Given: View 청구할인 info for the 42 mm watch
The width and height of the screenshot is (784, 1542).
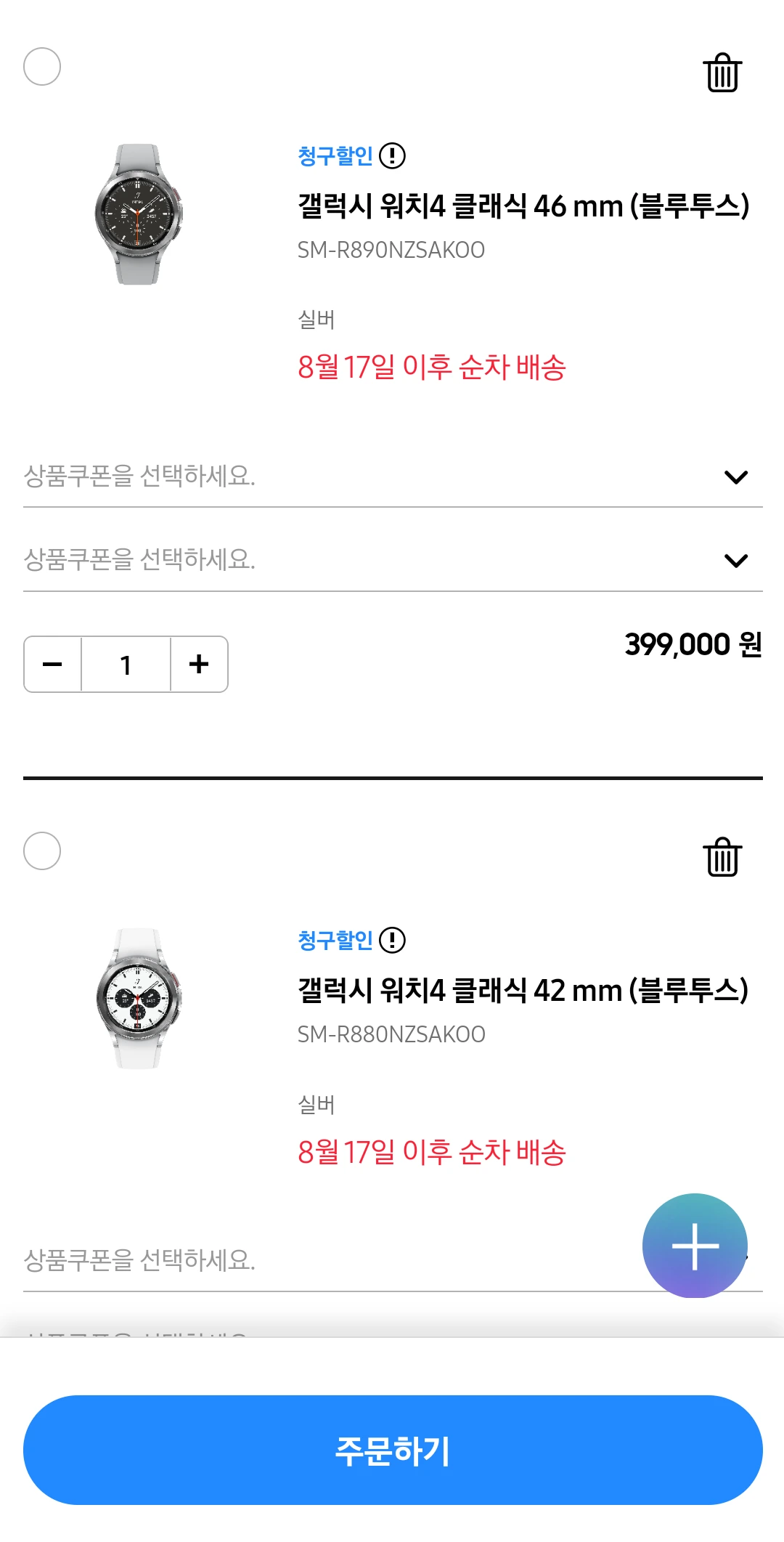Looking at the screenshot, I should (x=393, y=940).
